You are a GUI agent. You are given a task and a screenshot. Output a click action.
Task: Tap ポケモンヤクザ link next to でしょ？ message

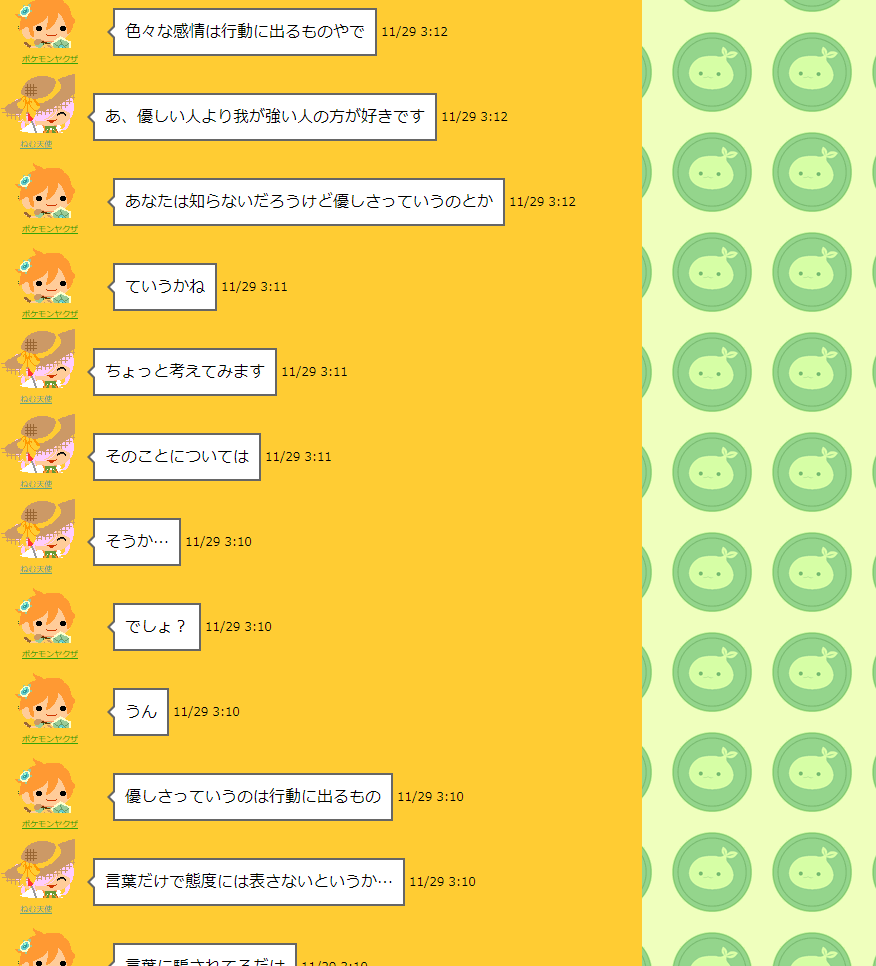tap(50, 654)
